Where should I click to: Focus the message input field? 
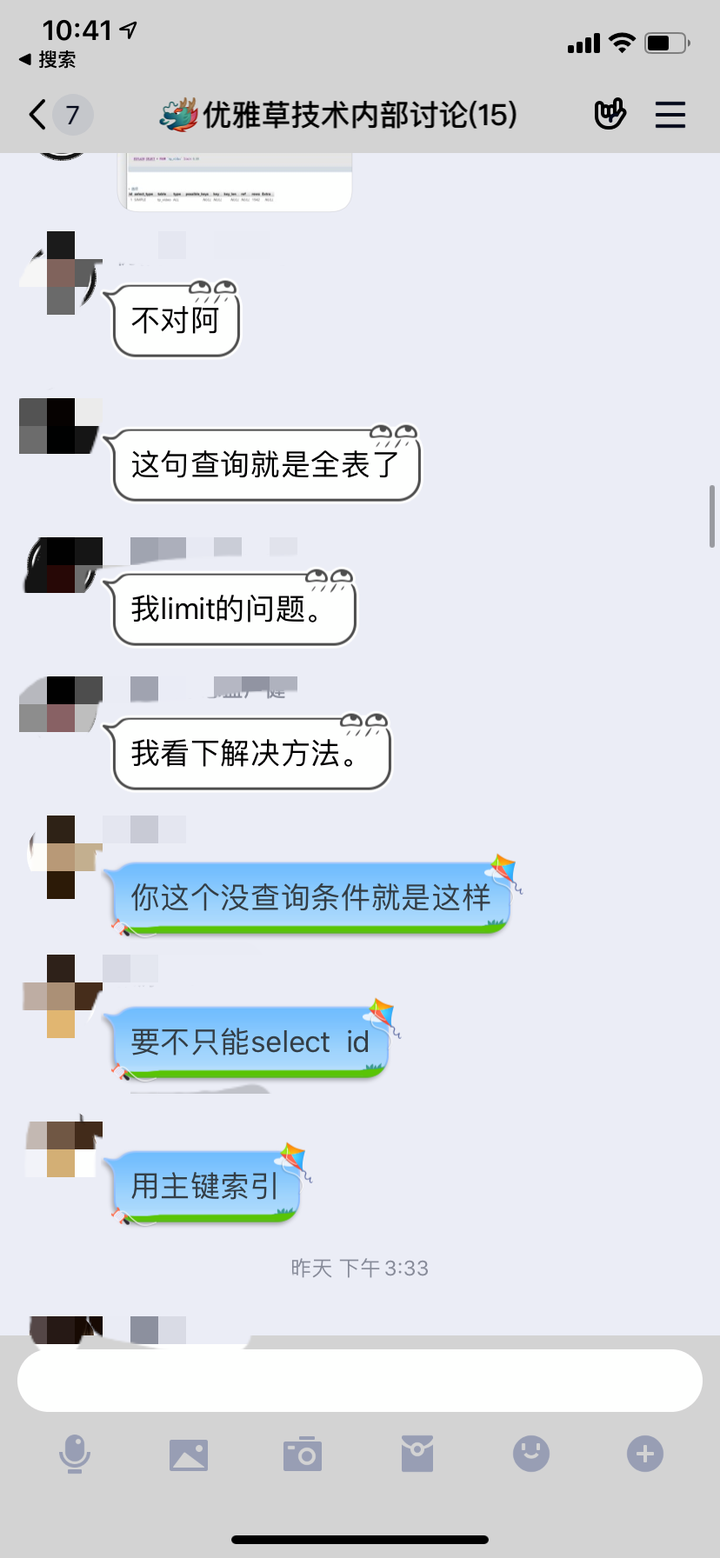coord(360,1380)
